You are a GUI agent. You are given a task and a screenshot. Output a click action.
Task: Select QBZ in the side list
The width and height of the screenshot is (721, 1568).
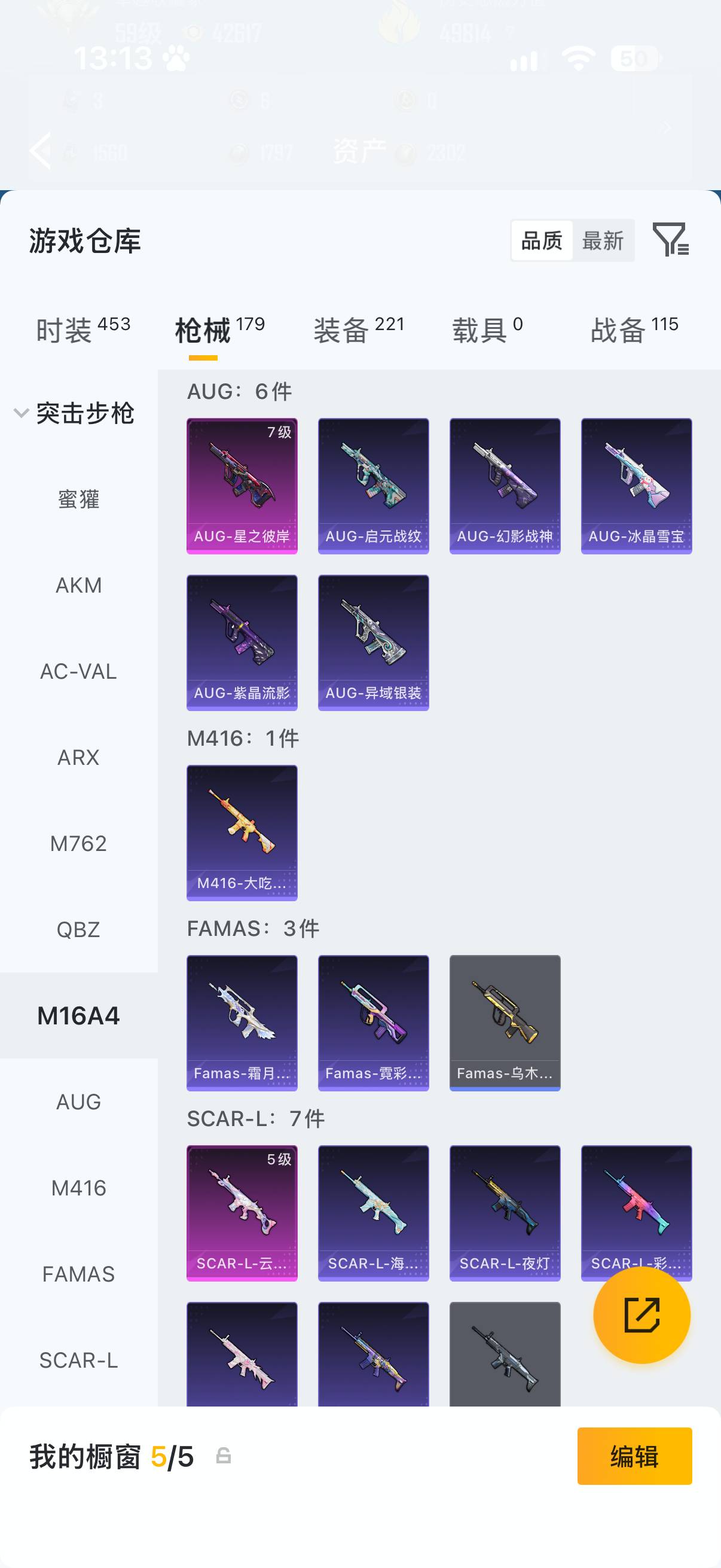click(x=78, y=929)
